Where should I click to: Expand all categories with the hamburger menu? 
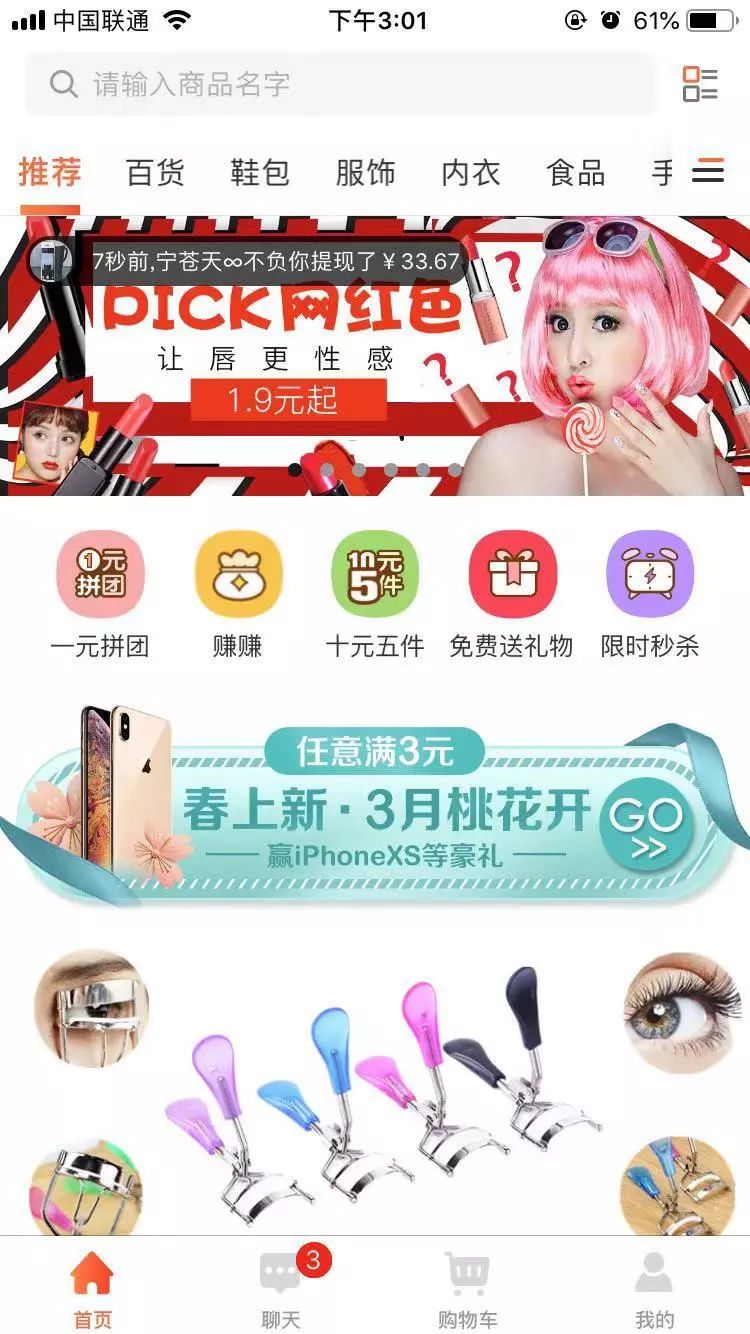tap(708, 171)
